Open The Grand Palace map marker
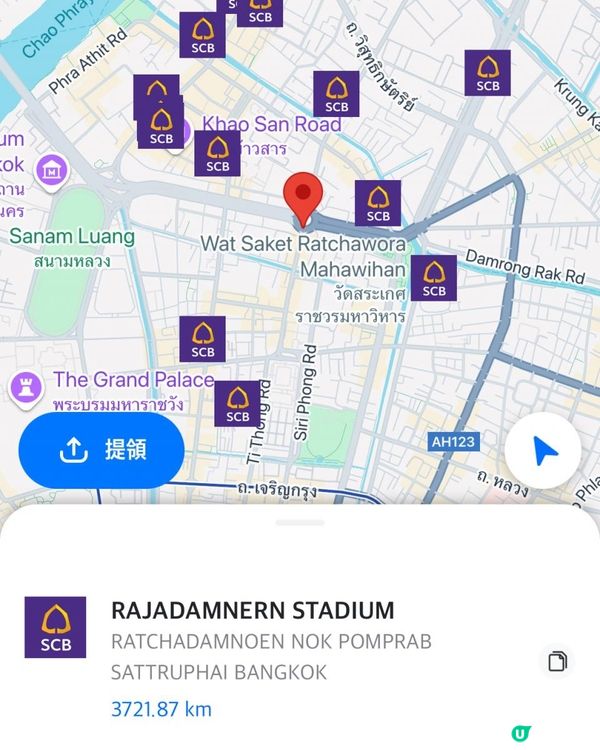Screen dimensions: 600x750 pyautogui.click(x=24, y=385)
